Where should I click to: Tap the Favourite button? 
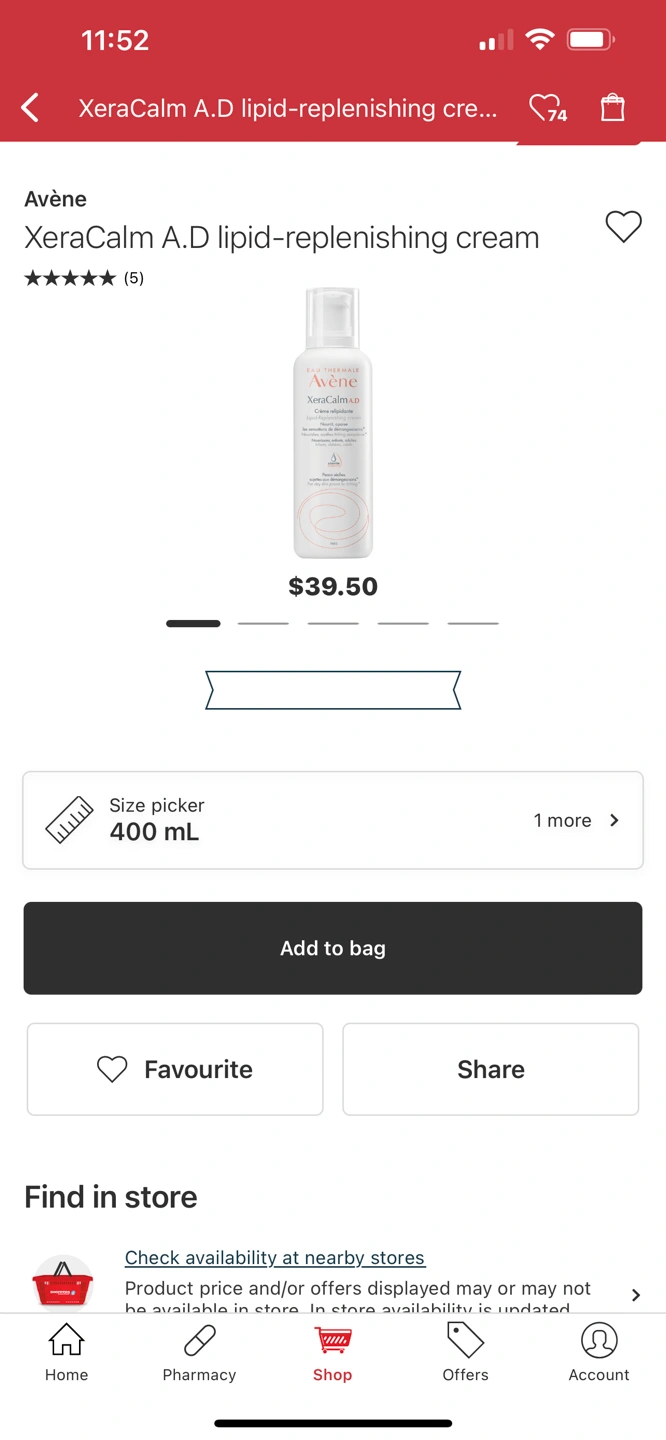[x=175, y=1069]
